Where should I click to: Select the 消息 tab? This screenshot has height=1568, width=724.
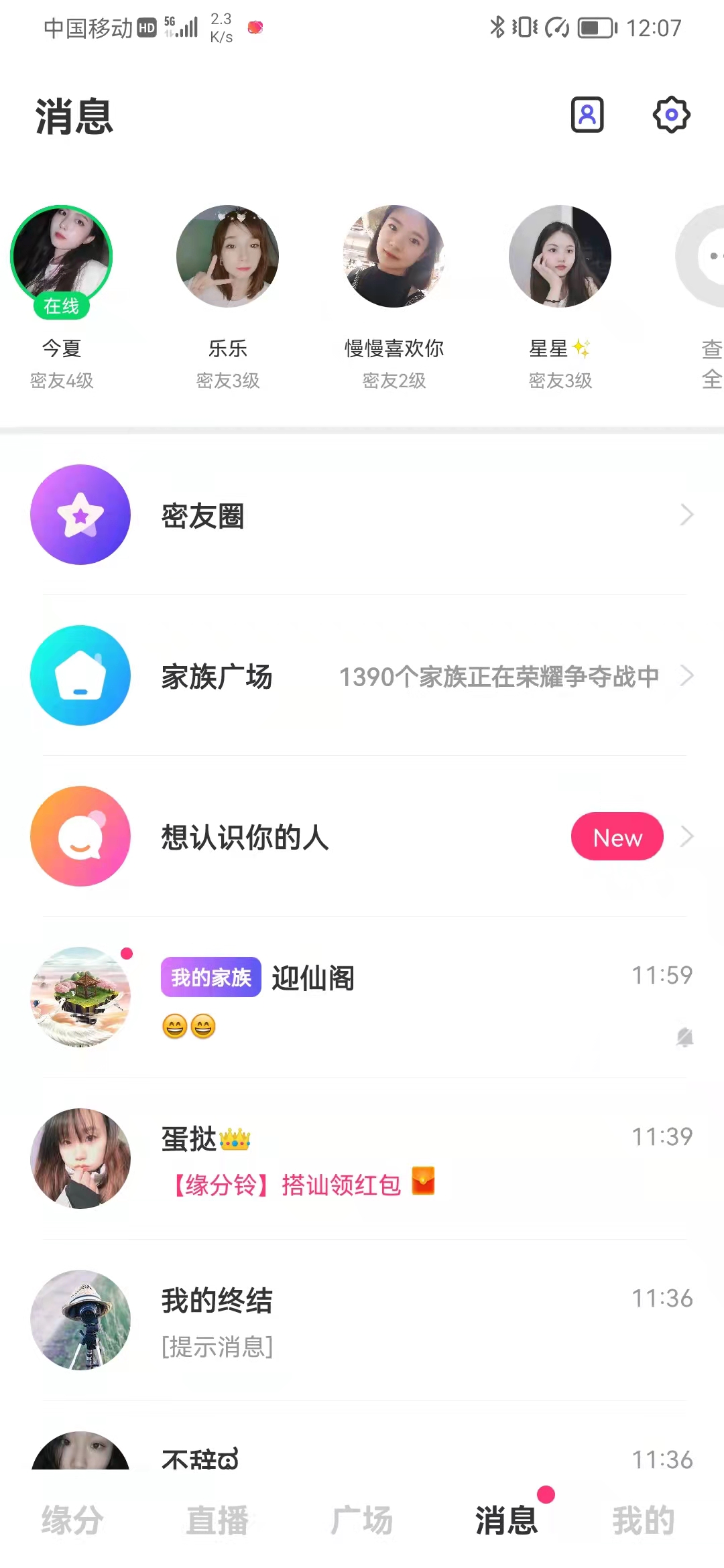507,1520
